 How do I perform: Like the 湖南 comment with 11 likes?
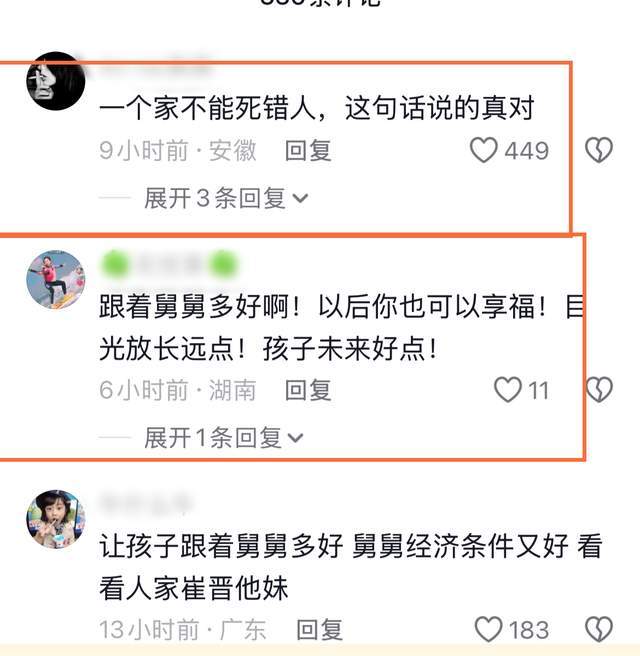coord(509,390)
